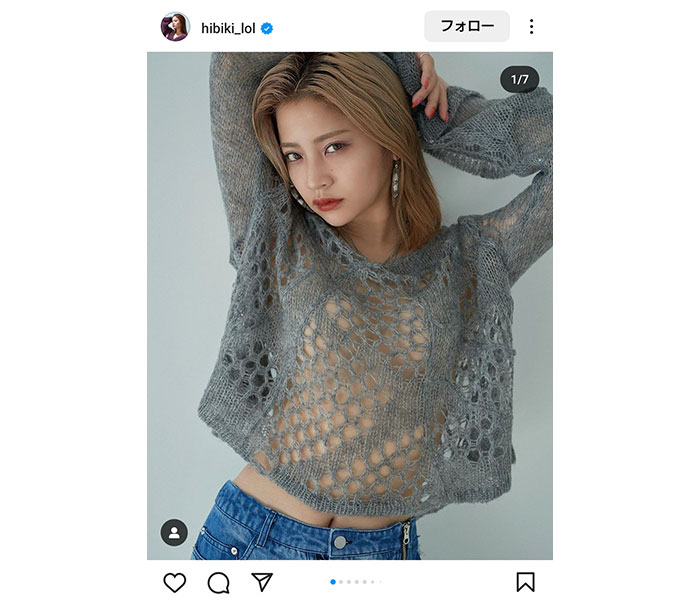The height and width of the screenshot is (600, 700).
Task: Like this post with the heart
Action: [x=174, y=582]
